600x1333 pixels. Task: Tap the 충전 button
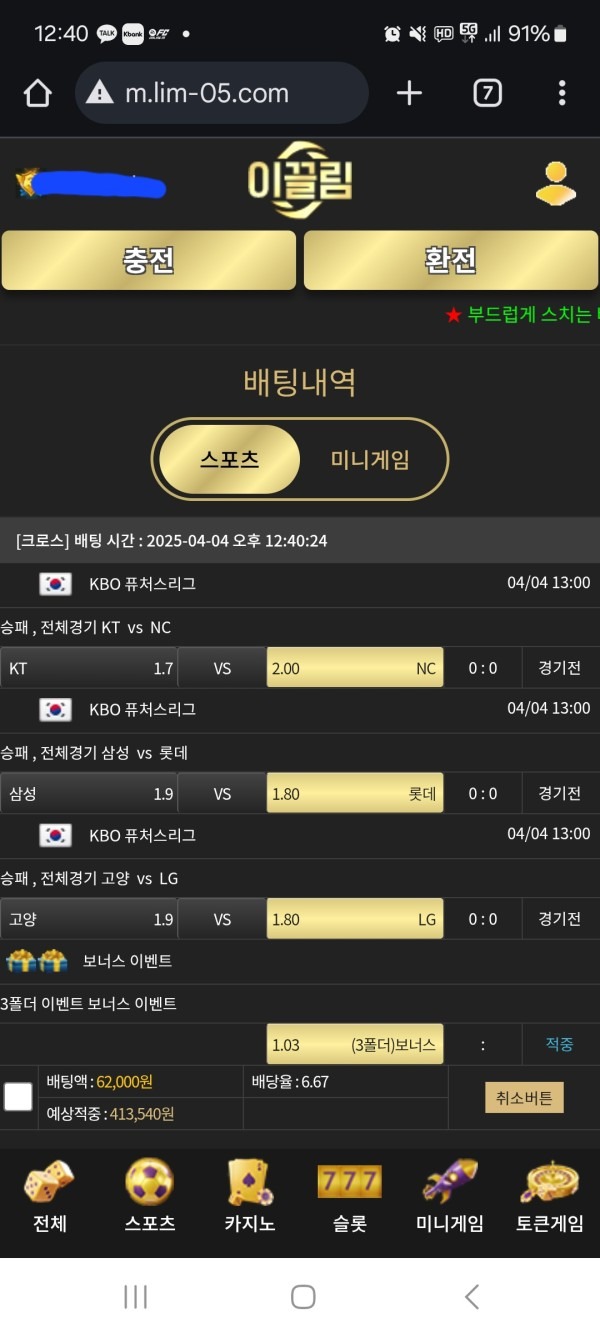(149, 260)
